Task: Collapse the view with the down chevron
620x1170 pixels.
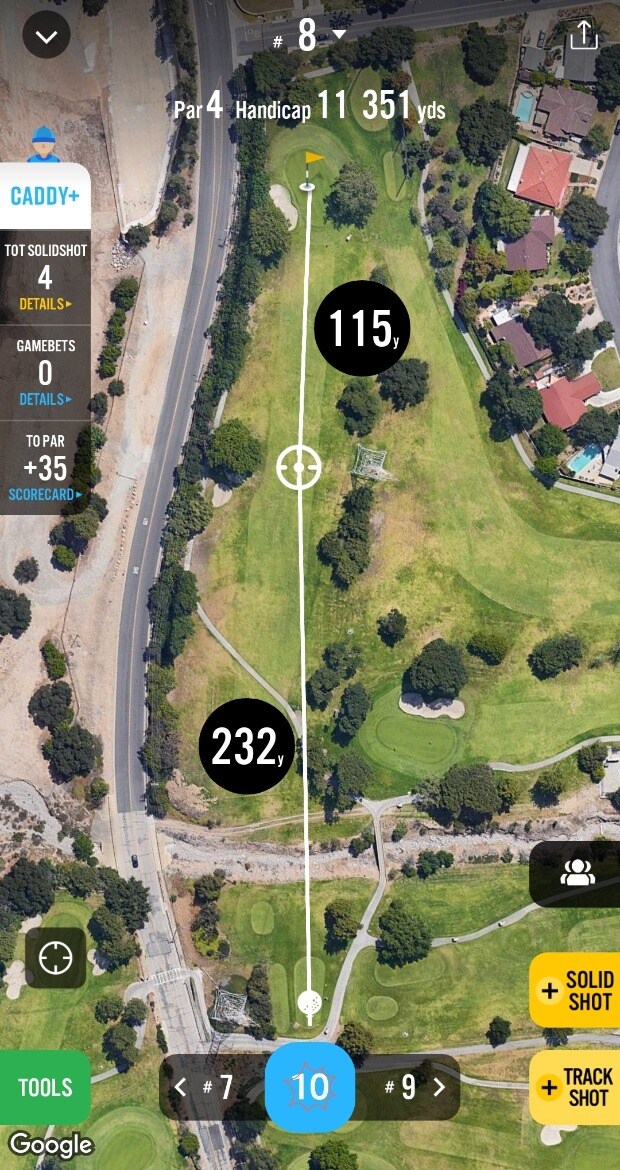Action: pos(46,37)
